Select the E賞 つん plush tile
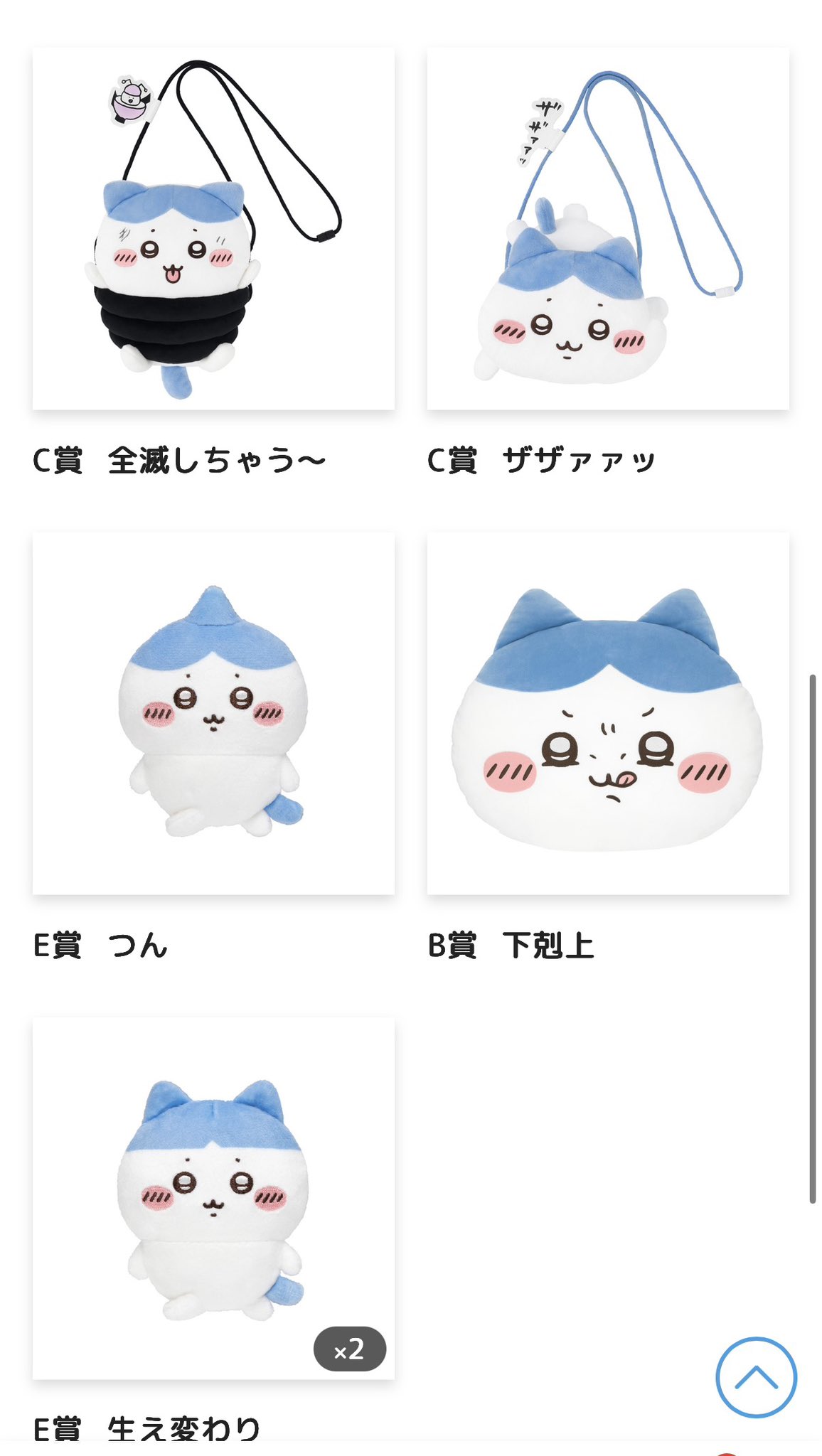 213,713
